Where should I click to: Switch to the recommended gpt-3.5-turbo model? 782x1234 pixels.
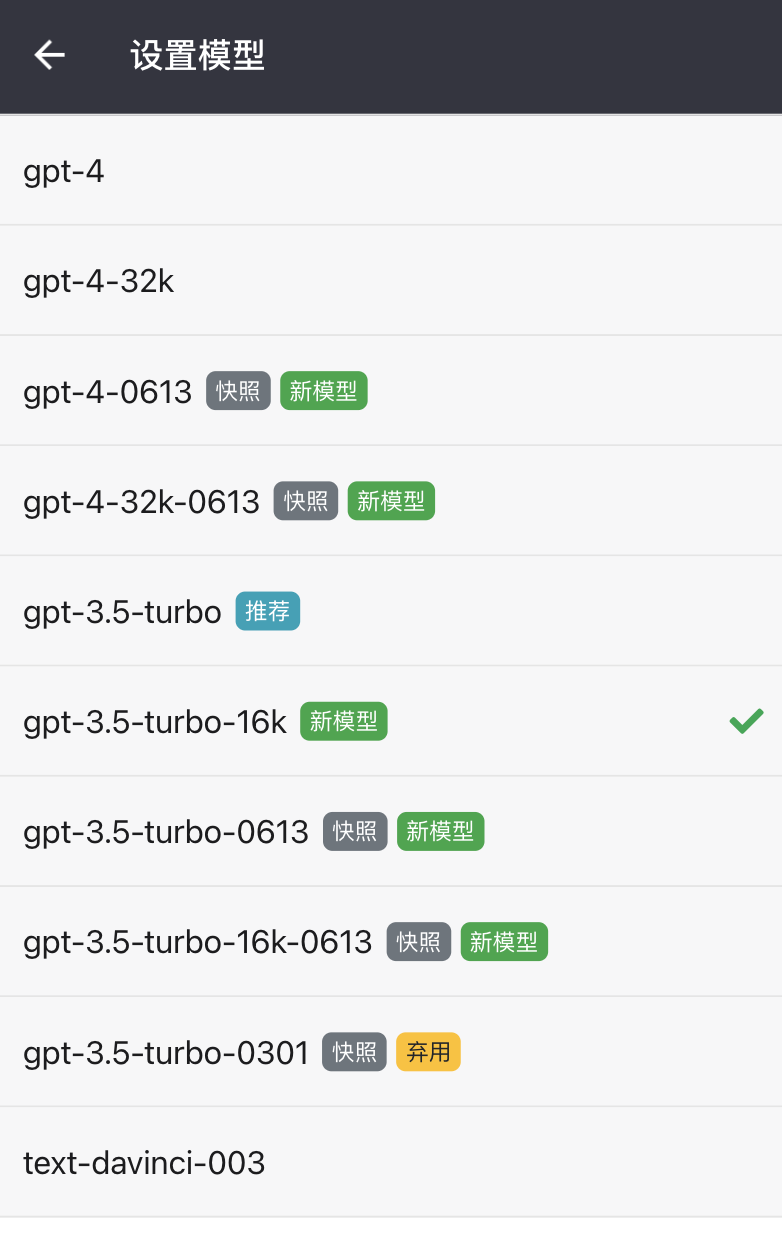(122, 612)
